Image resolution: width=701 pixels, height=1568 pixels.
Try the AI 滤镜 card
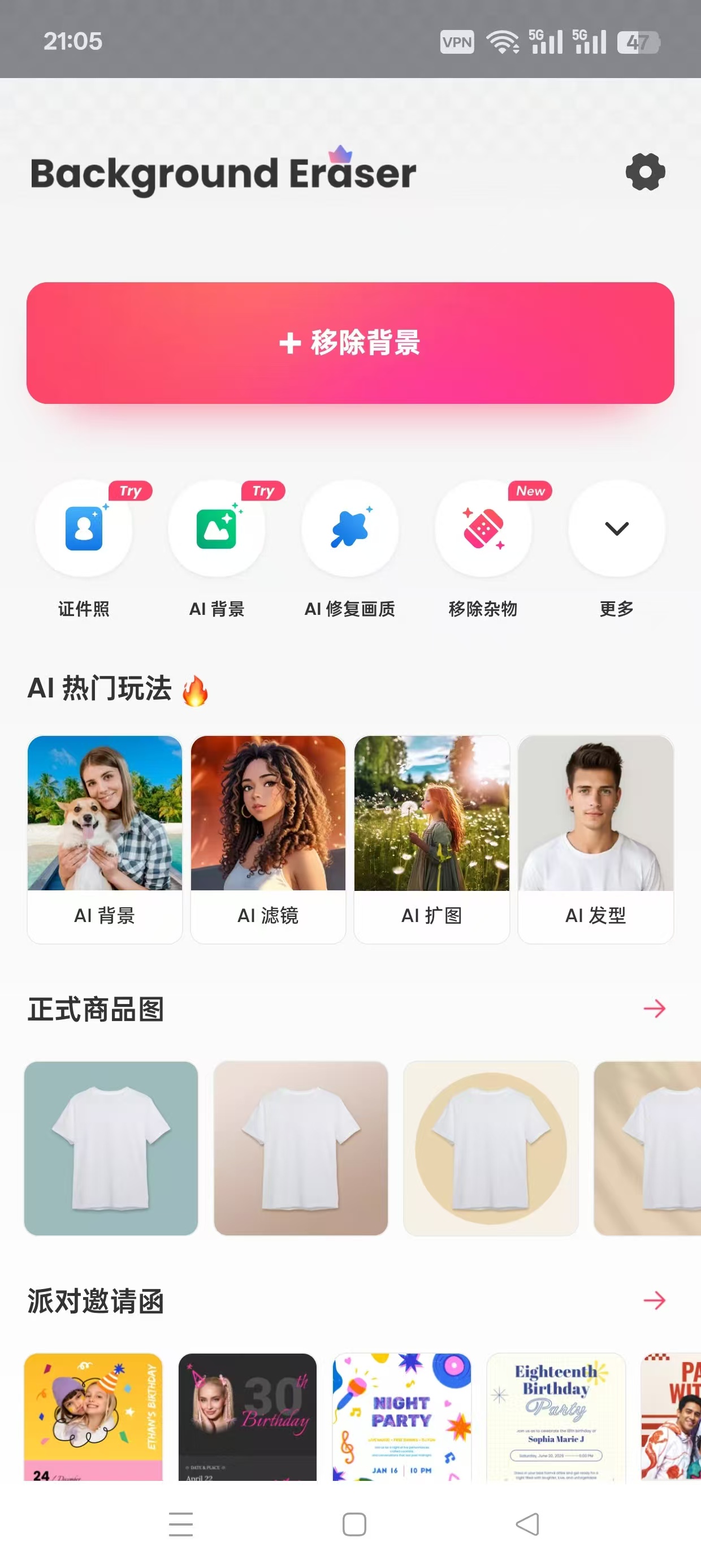click(268, 839)
